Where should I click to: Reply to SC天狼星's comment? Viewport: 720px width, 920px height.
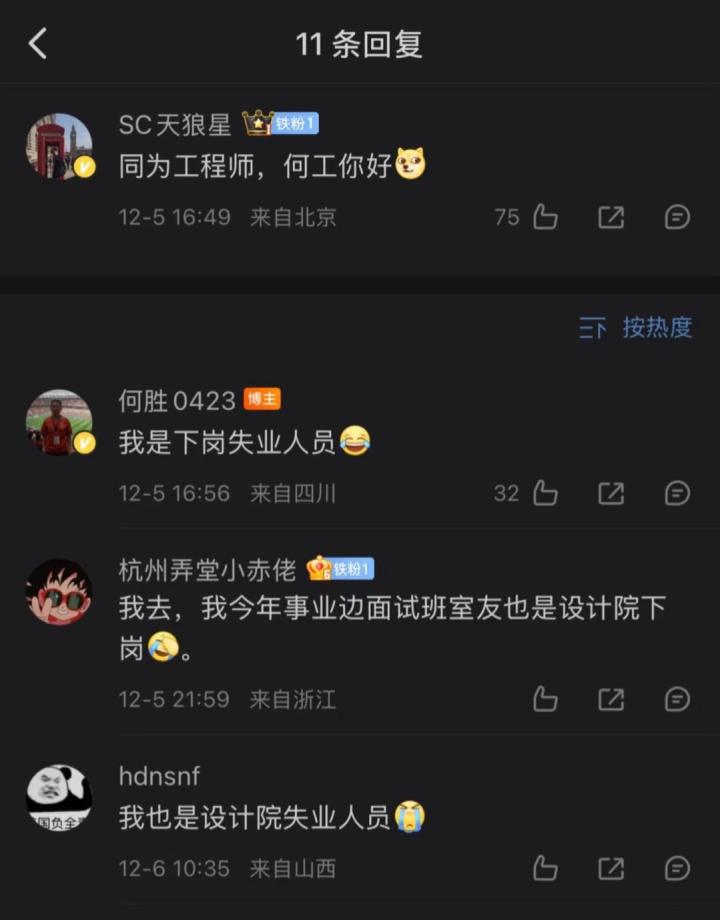click(x=677, y=217)
